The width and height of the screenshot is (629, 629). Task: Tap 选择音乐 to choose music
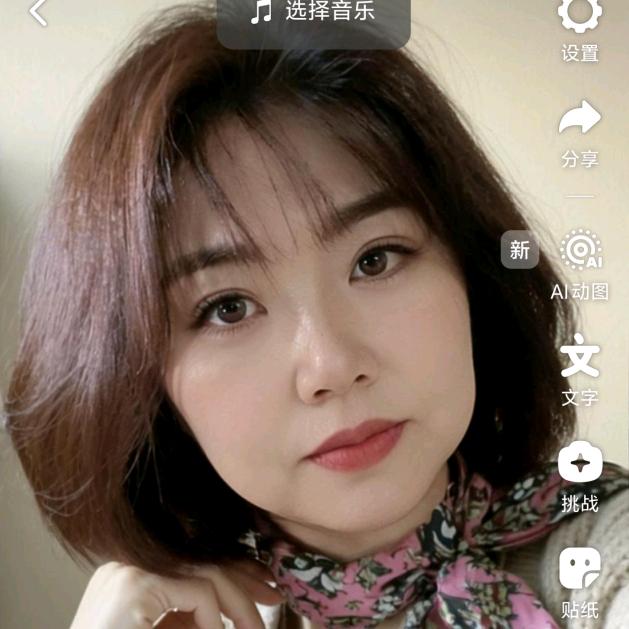313,13
